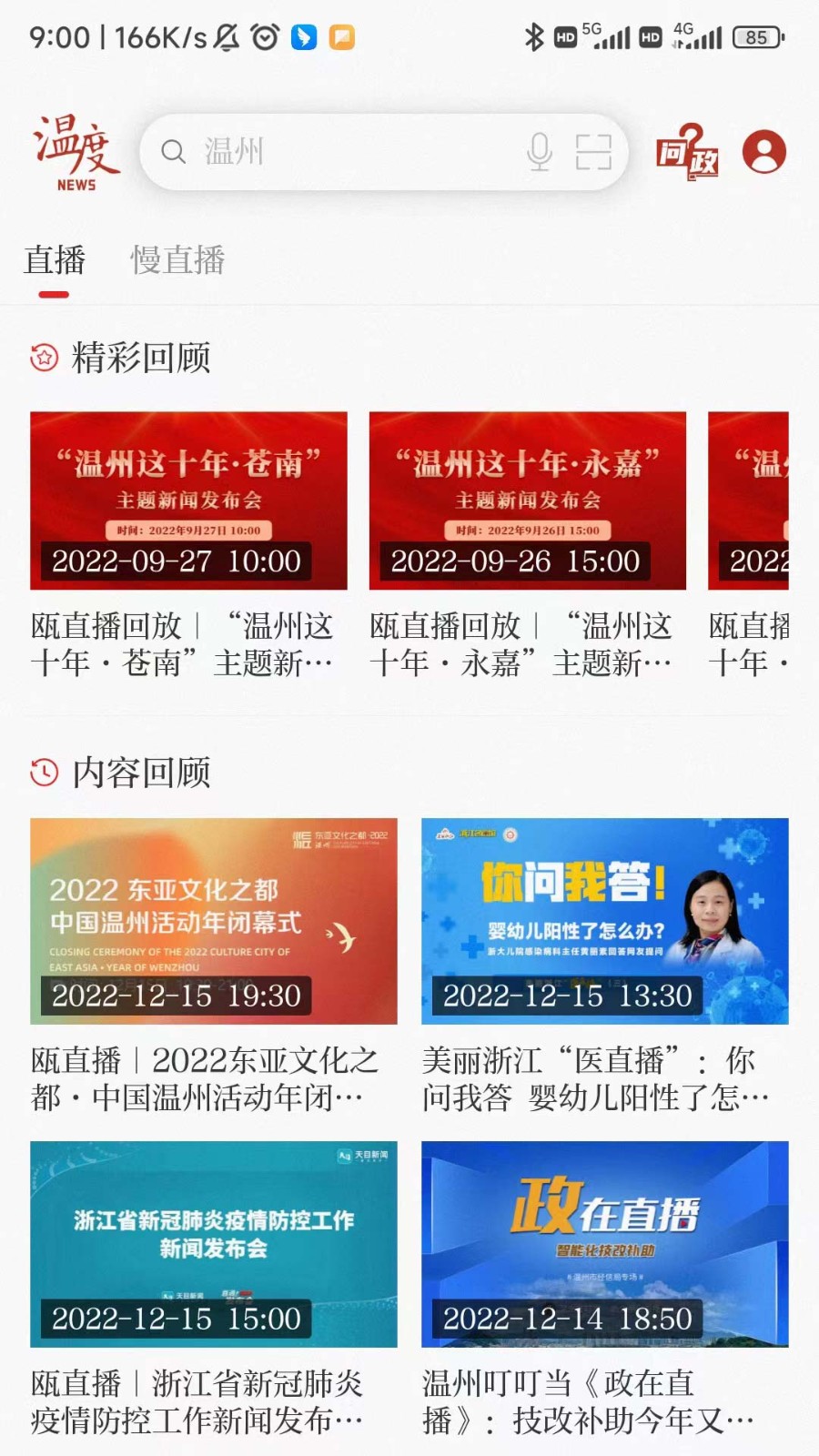
Task: Open the 问政 section icon
Action: [688, 152]
